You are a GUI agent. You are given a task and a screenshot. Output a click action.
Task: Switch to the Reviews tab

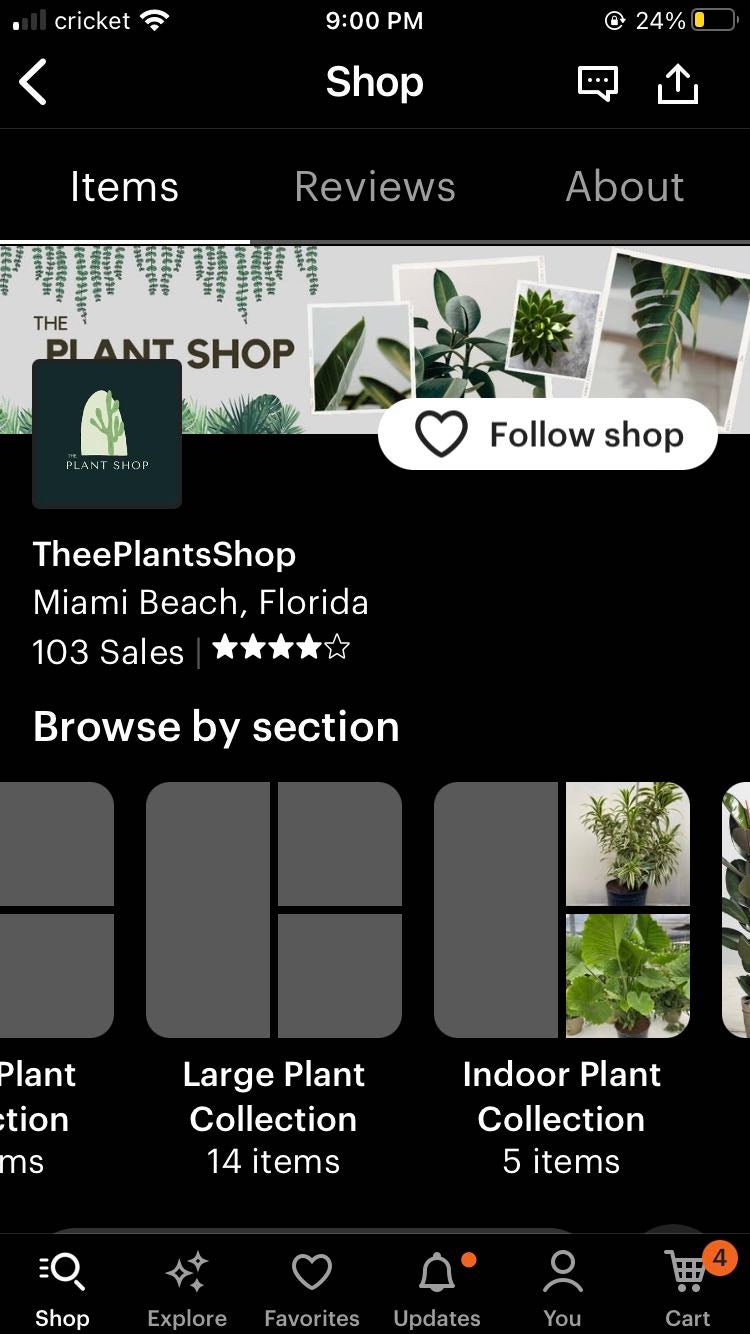click(375, 187)
